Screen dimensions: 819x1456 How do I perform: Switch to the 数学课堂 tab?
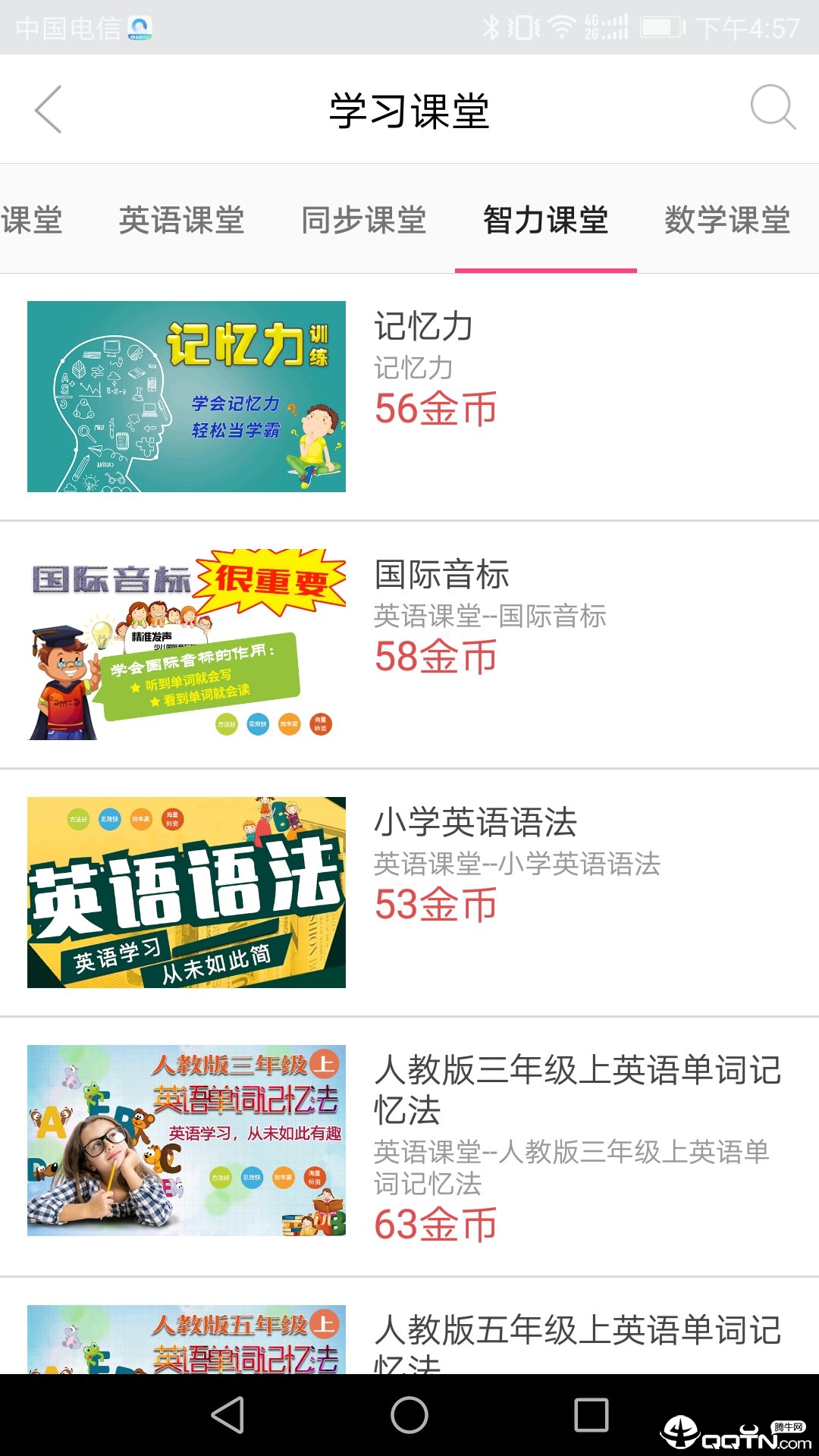[x=727, y=221]
